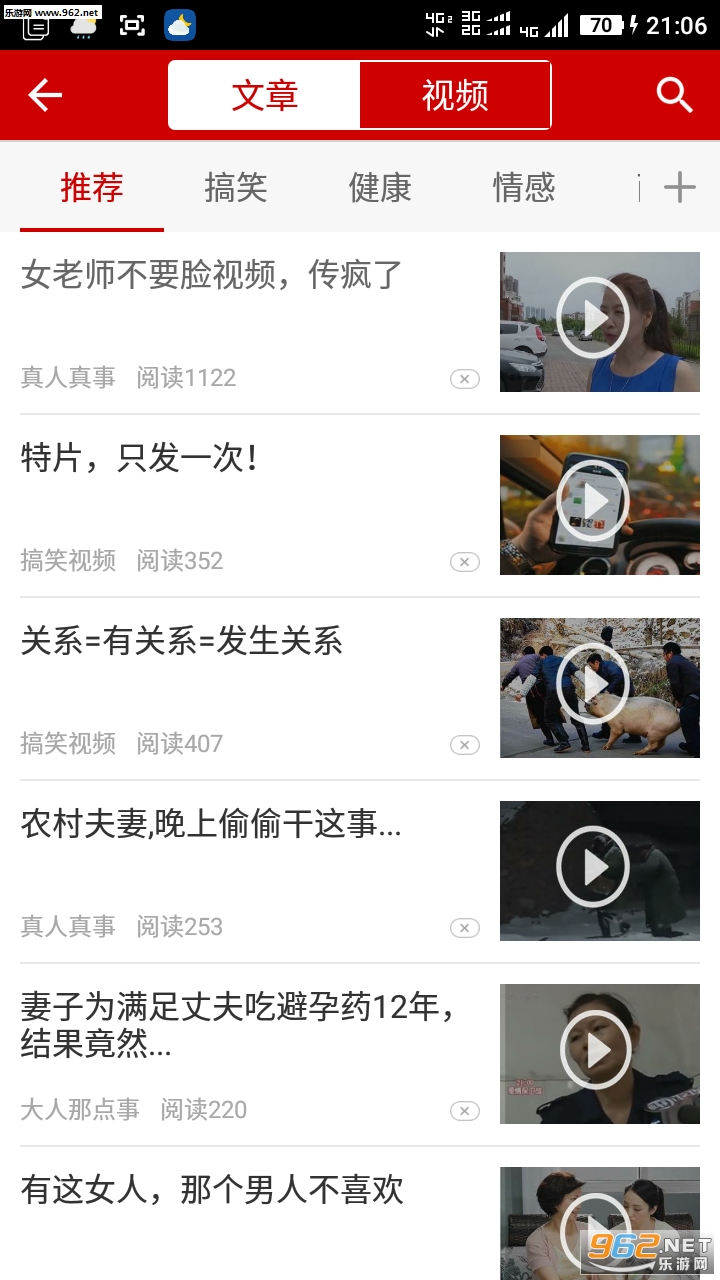Image resolution: width=720 pixels, height=1280 pixels.
Task: Dismiss the item with 阅读352
Action: (x=464, y=562)
